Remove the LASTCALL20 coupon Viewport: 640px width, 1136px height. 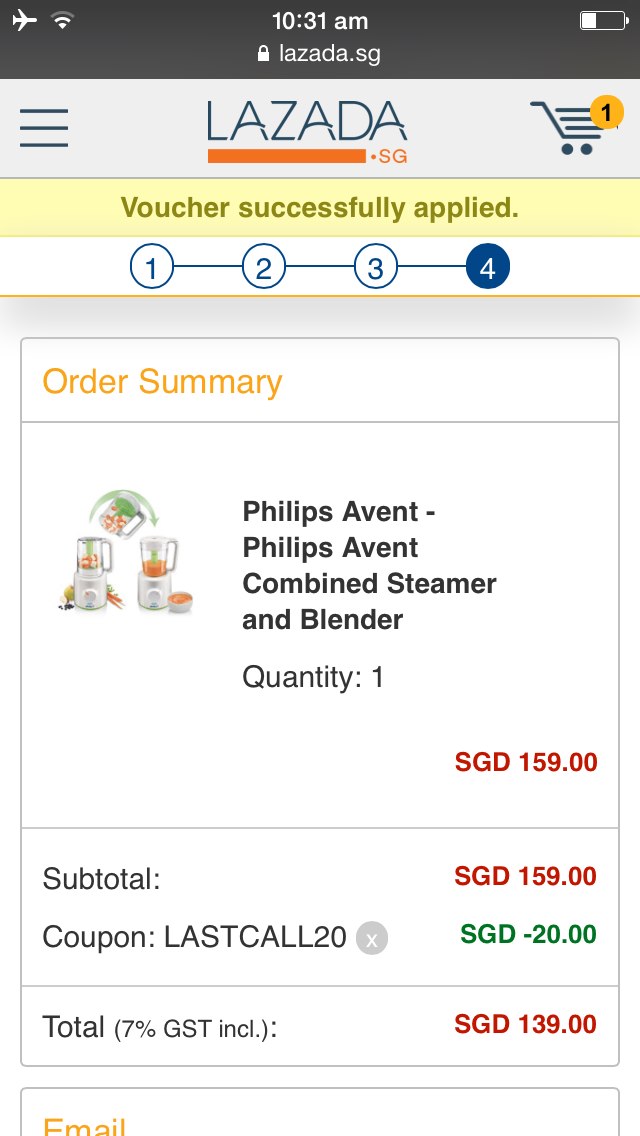click(372, 939)
